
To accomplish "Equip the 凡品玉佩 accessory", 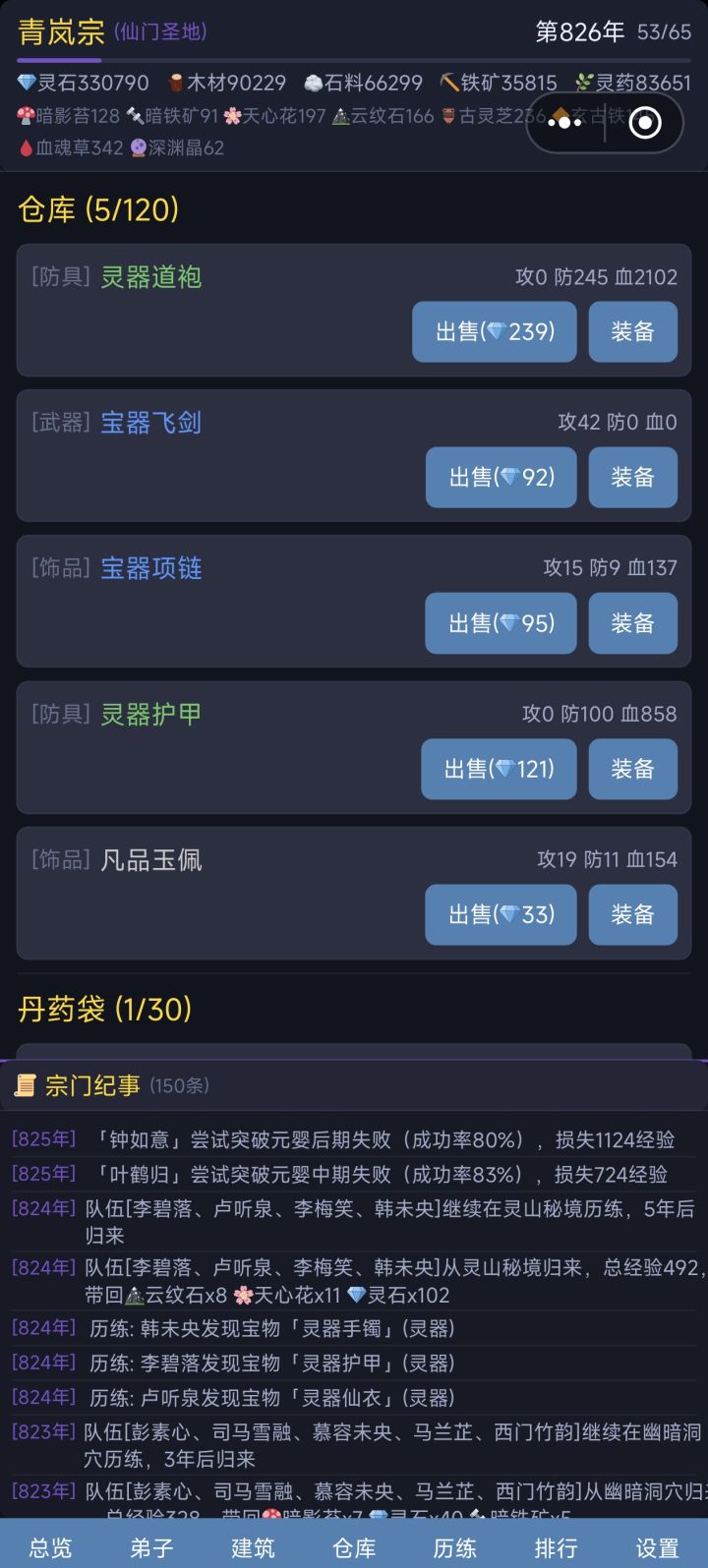I will pyautogui.click(x=633, y=914).
